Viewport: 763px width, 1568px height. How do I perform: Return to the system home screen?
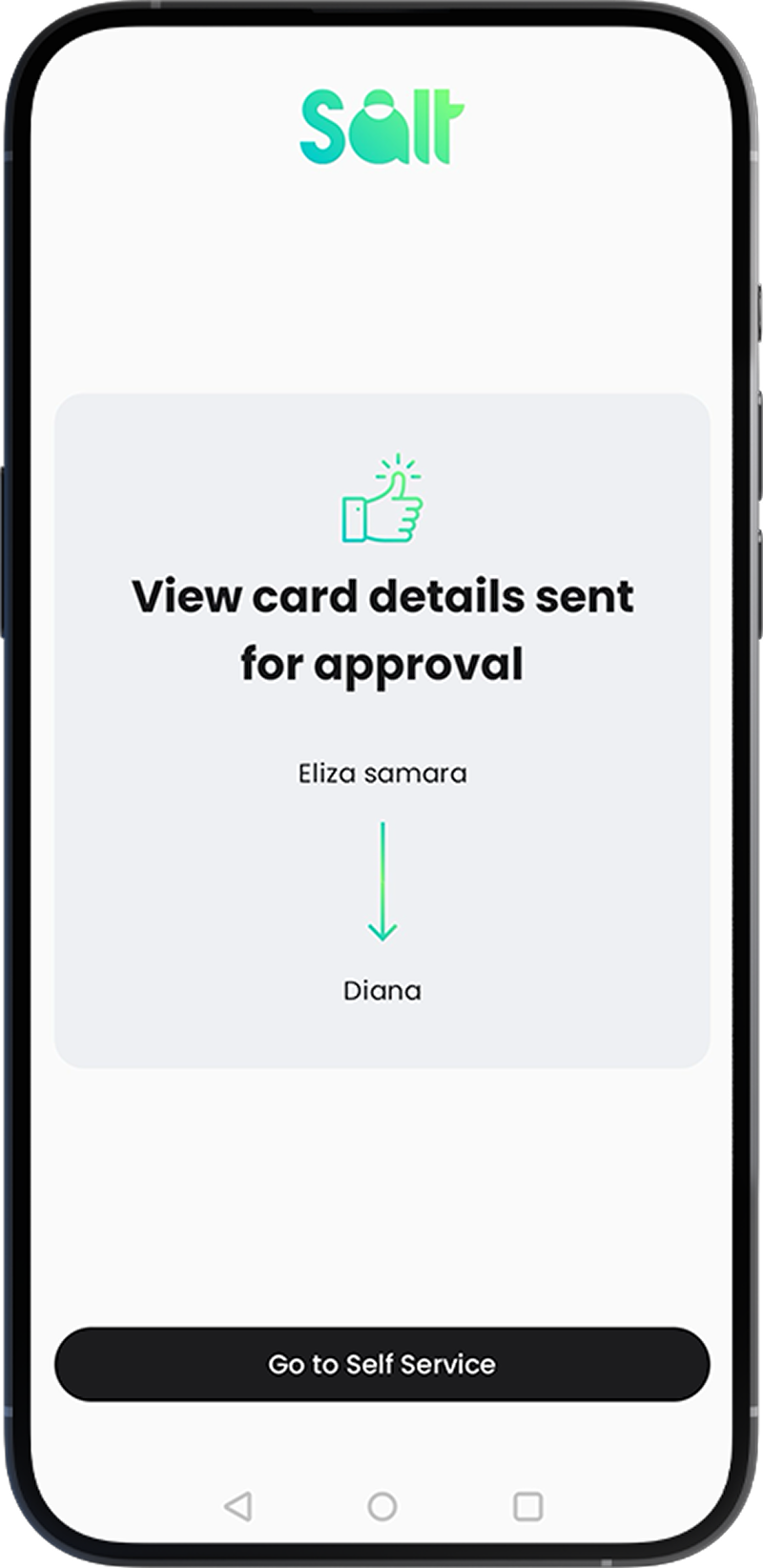pos(381,1506)
